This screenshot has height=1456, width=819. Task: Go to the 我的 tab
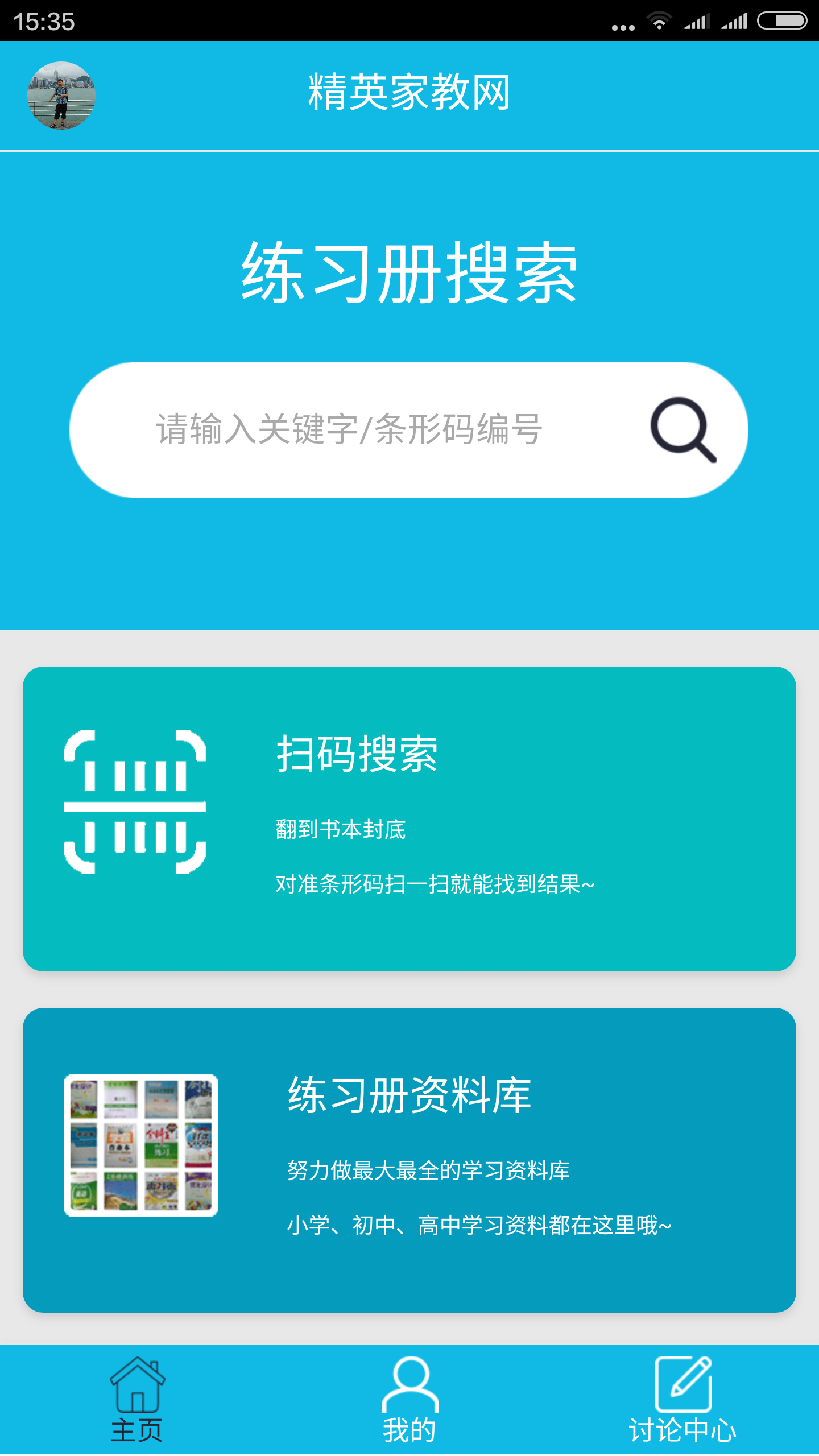pyautogui.click(x=409, y=1400)
